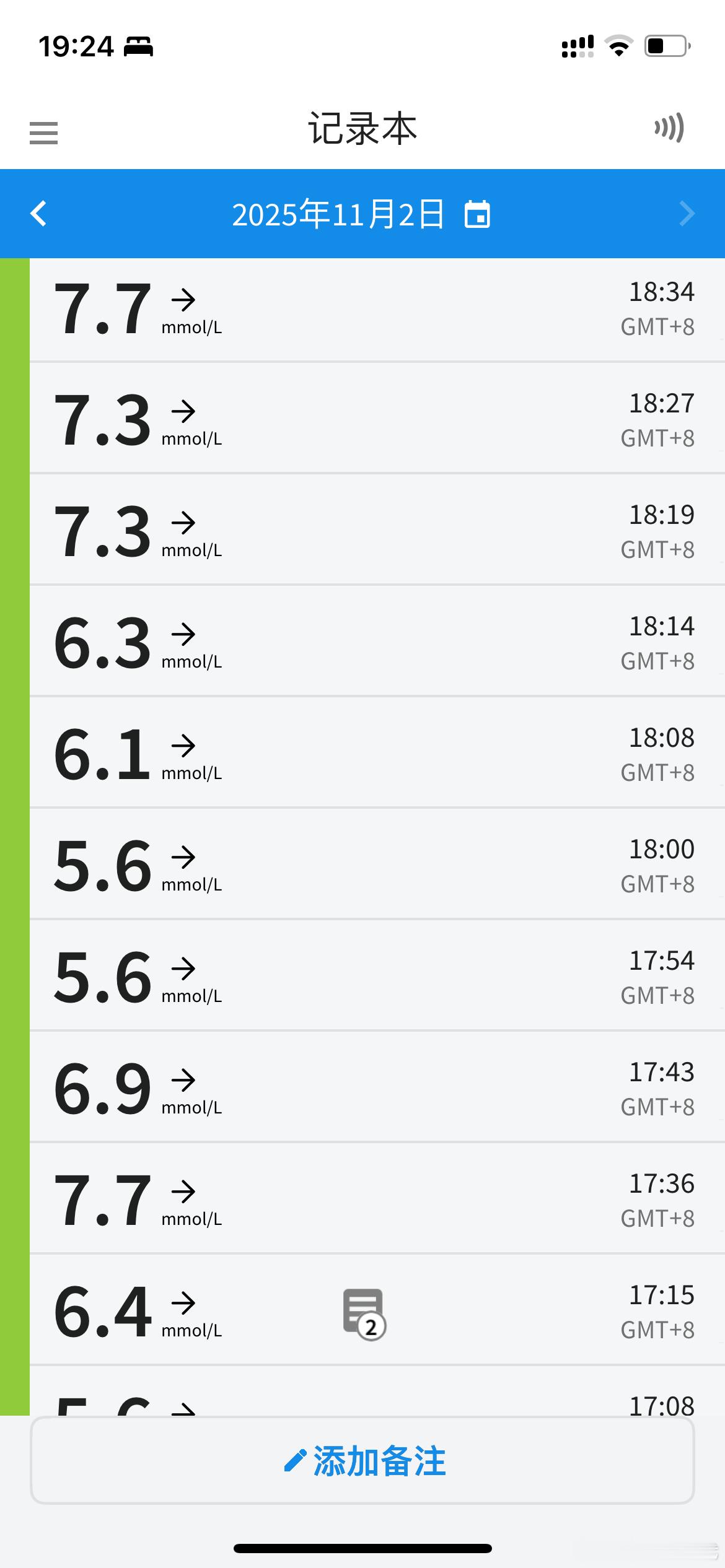Go to the previous day

pos(38,214)
